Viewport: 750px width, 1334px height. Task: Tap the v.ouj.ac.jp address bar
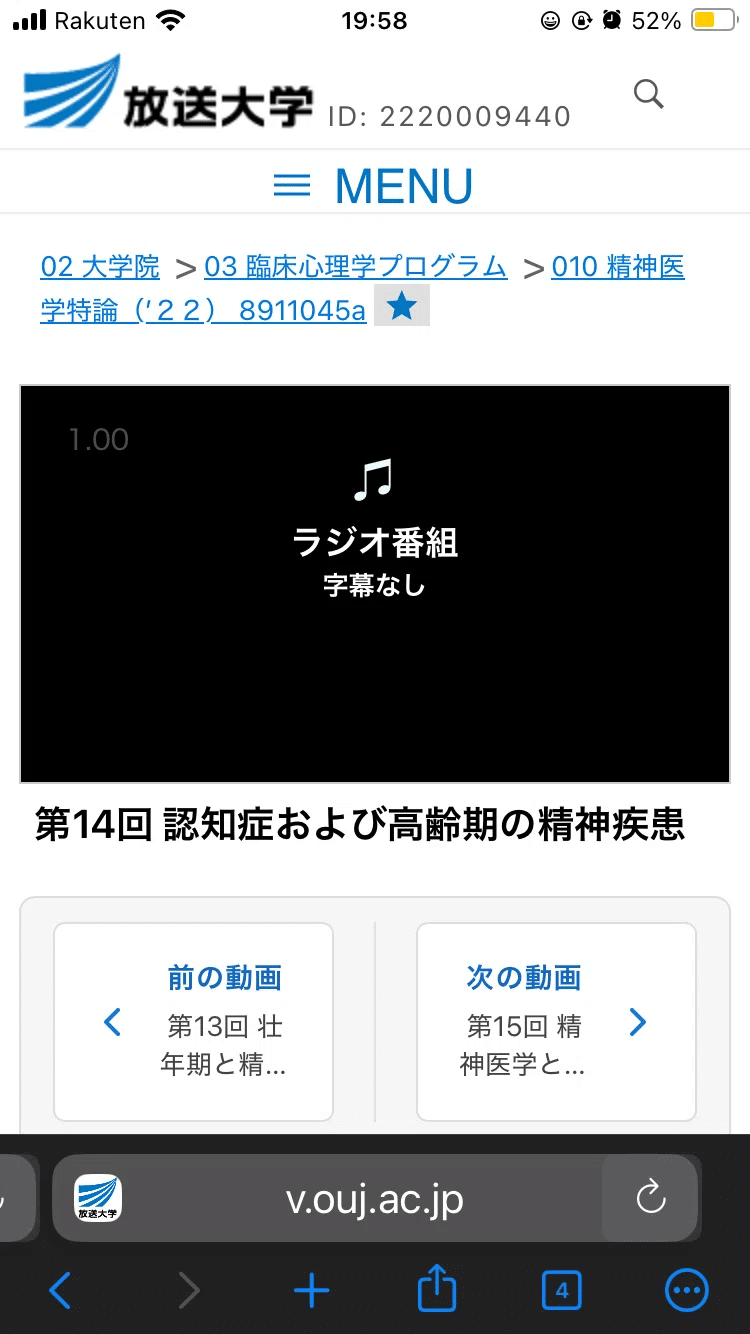click(x=375, y=1197)
